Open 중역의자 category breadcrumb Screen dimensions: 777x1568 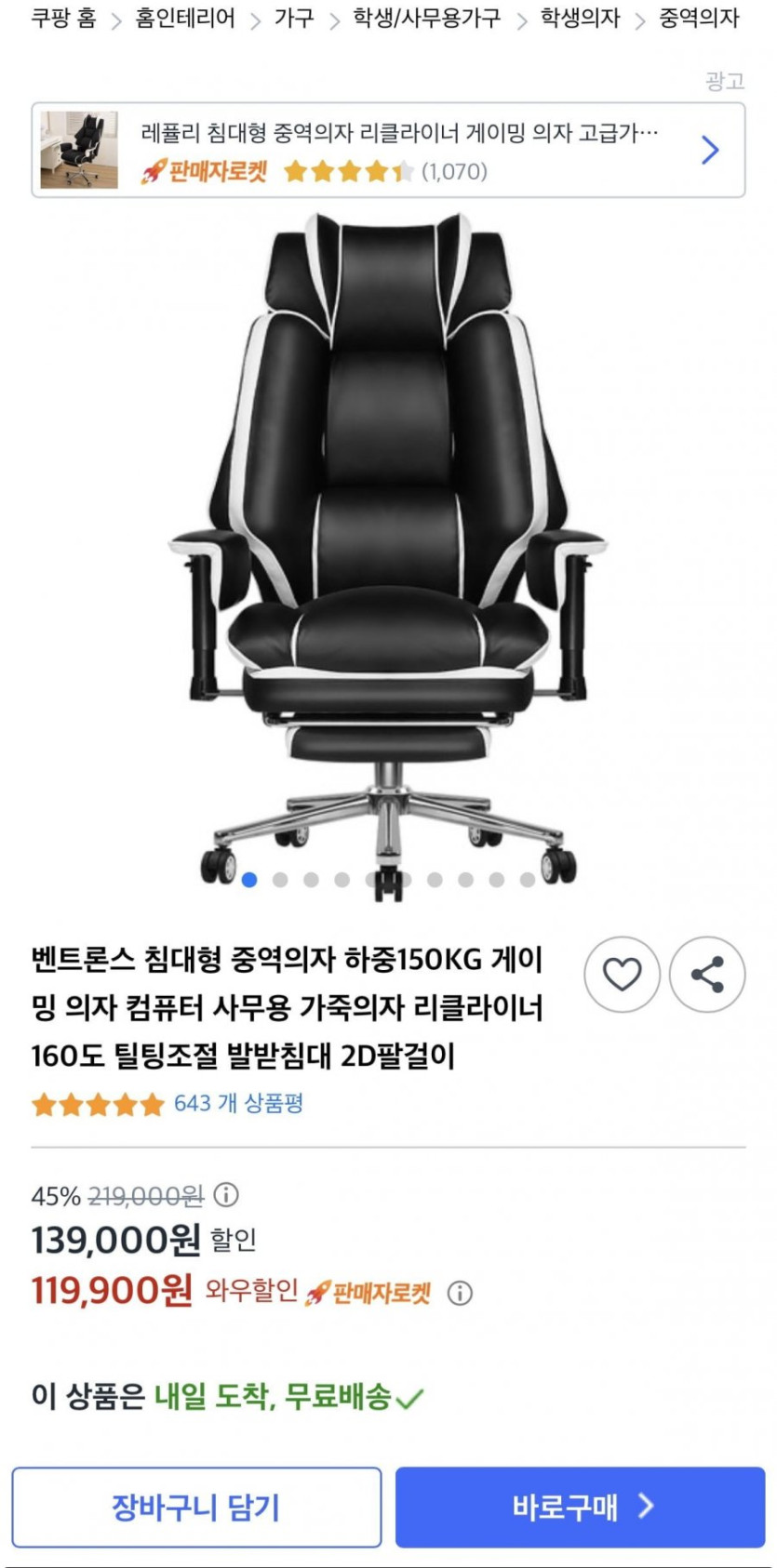coord(699,19)
